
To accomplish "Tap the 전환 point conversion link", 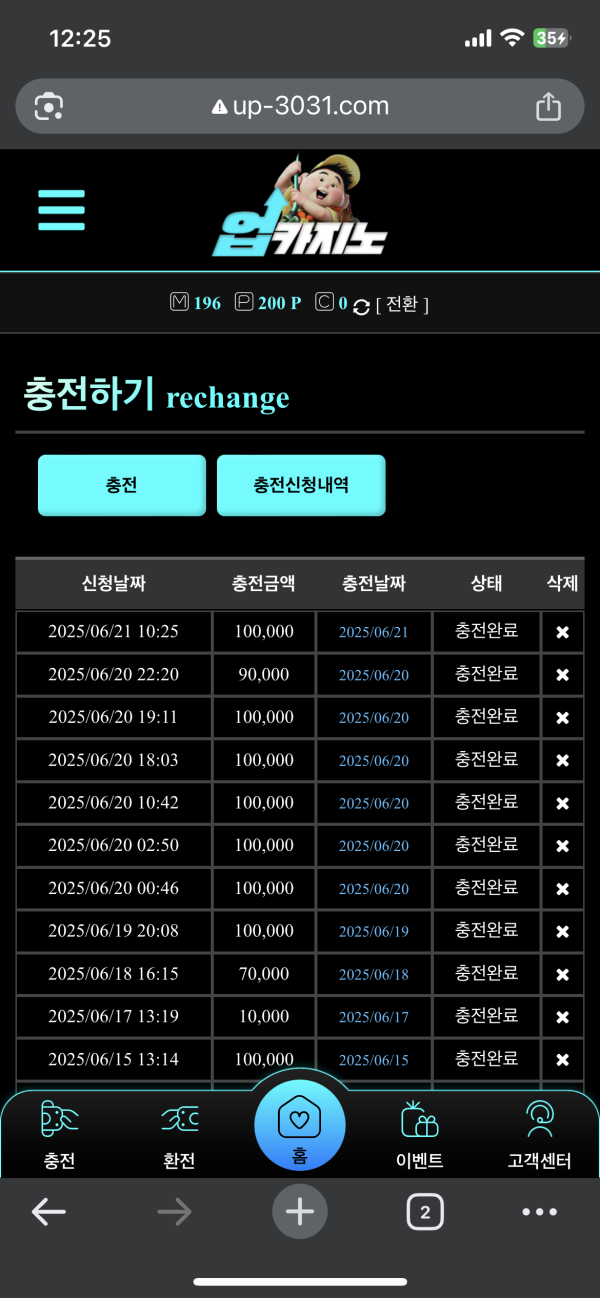I will pyautogui.click(x=401, y=304).
